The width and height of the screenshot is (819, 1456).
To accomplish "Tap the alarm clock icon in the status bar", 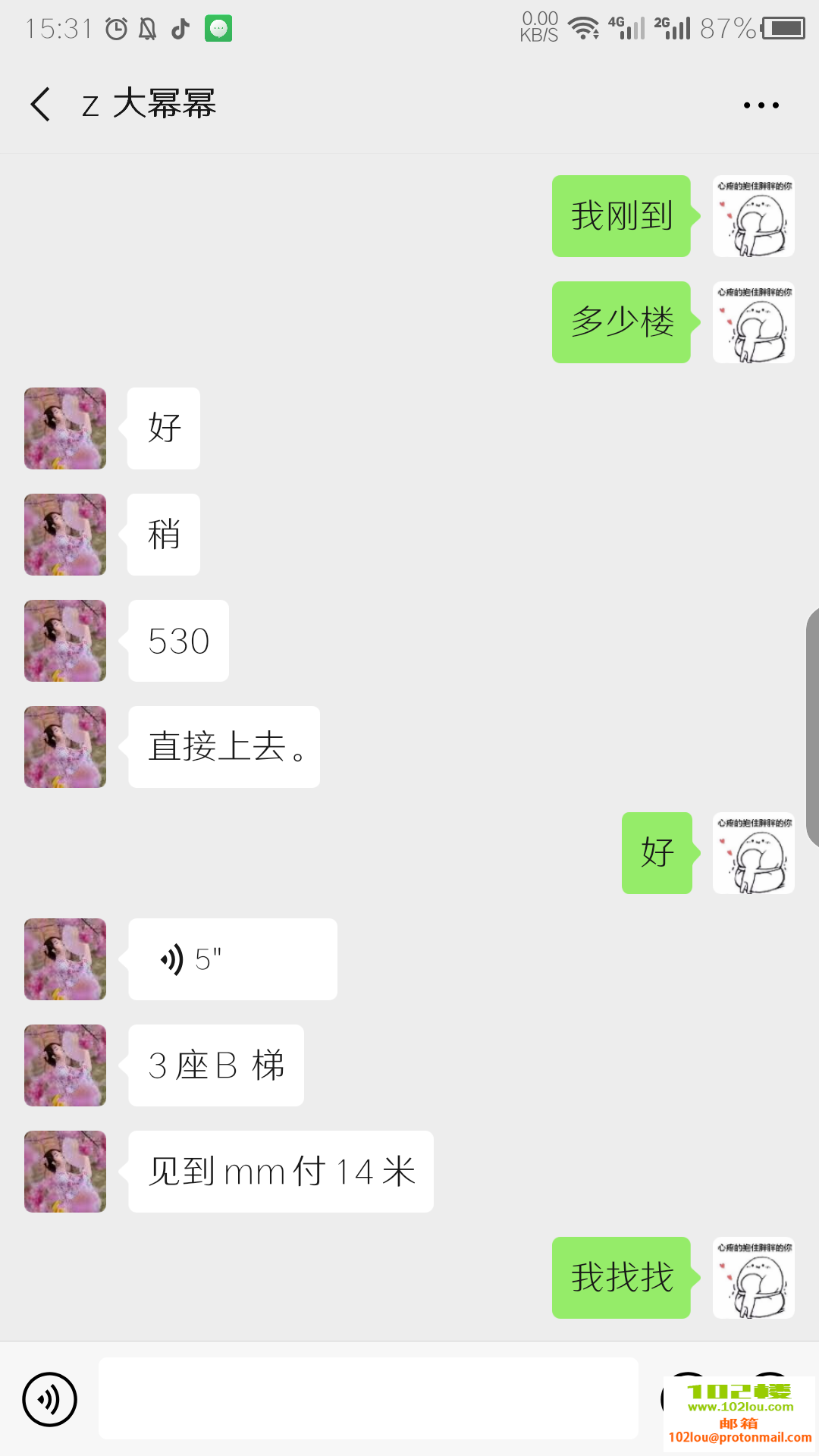I will pyautogui.click(x=115, y=27).
